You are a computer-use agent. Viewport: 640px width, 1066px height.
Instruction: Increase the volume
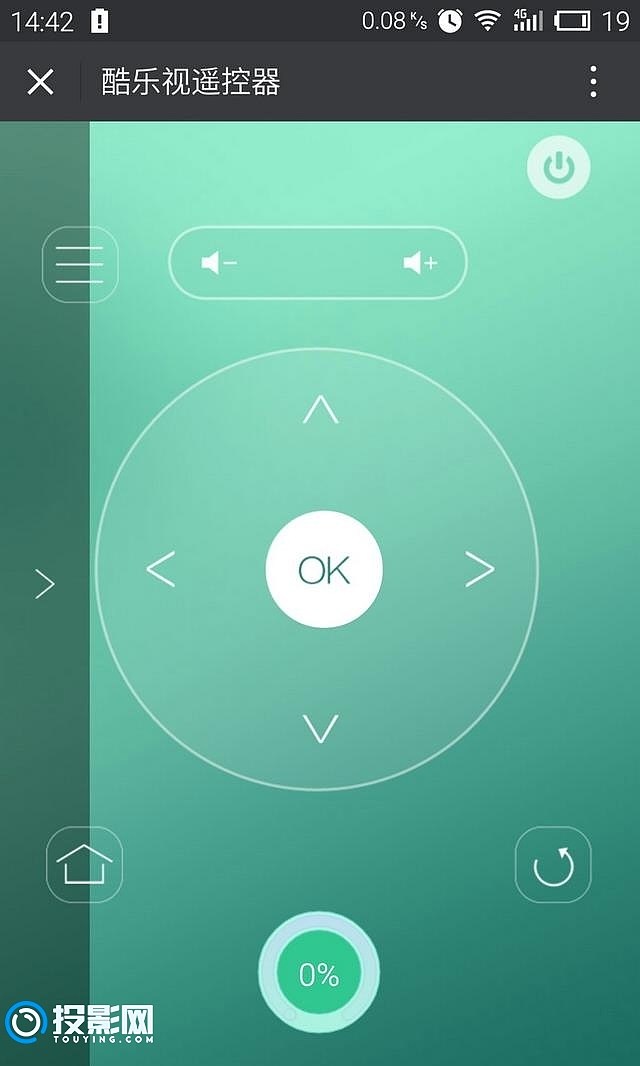pyautogui.click(x=420, y=262)
